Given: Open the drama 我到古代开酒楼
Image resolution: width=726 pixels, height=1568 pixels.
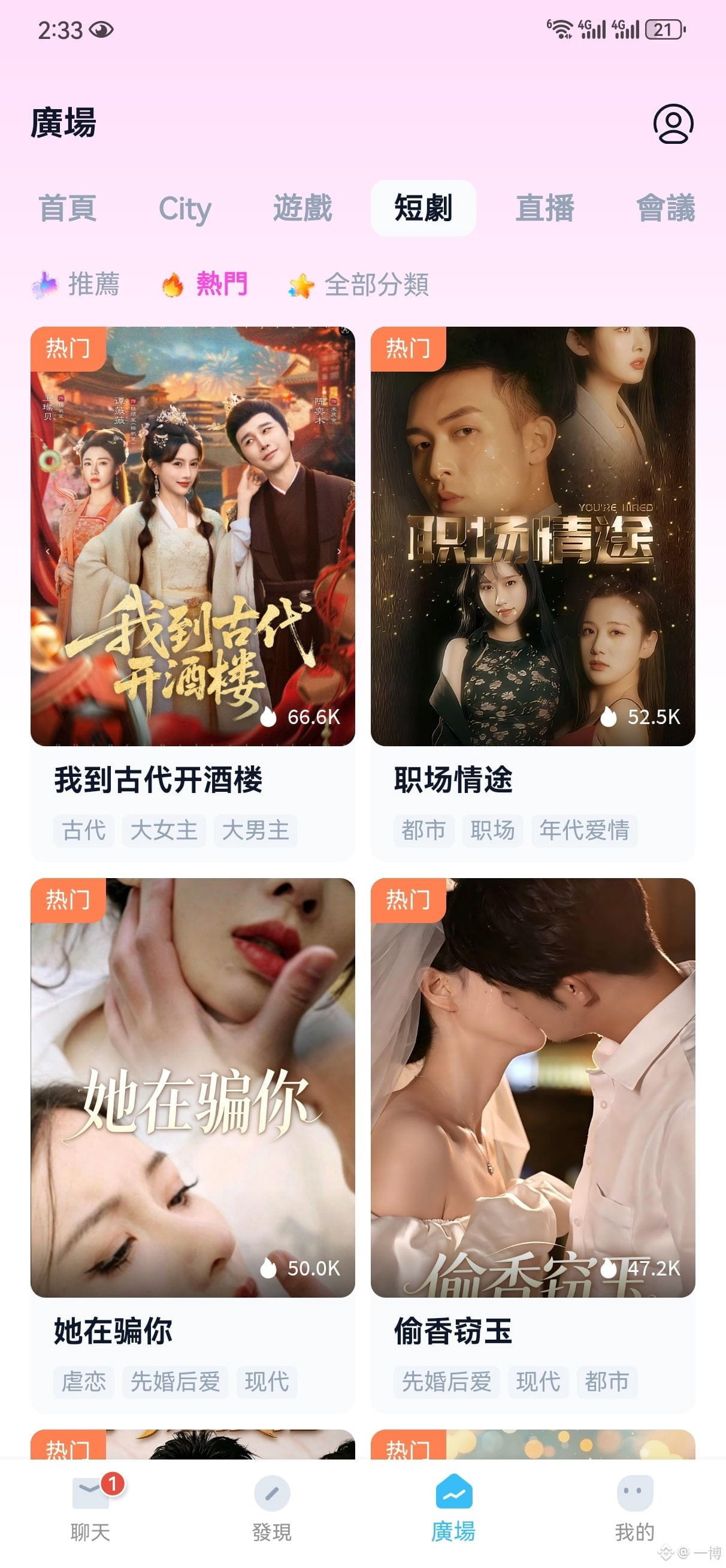Looking at the screenshot, I should coord(192,593).
